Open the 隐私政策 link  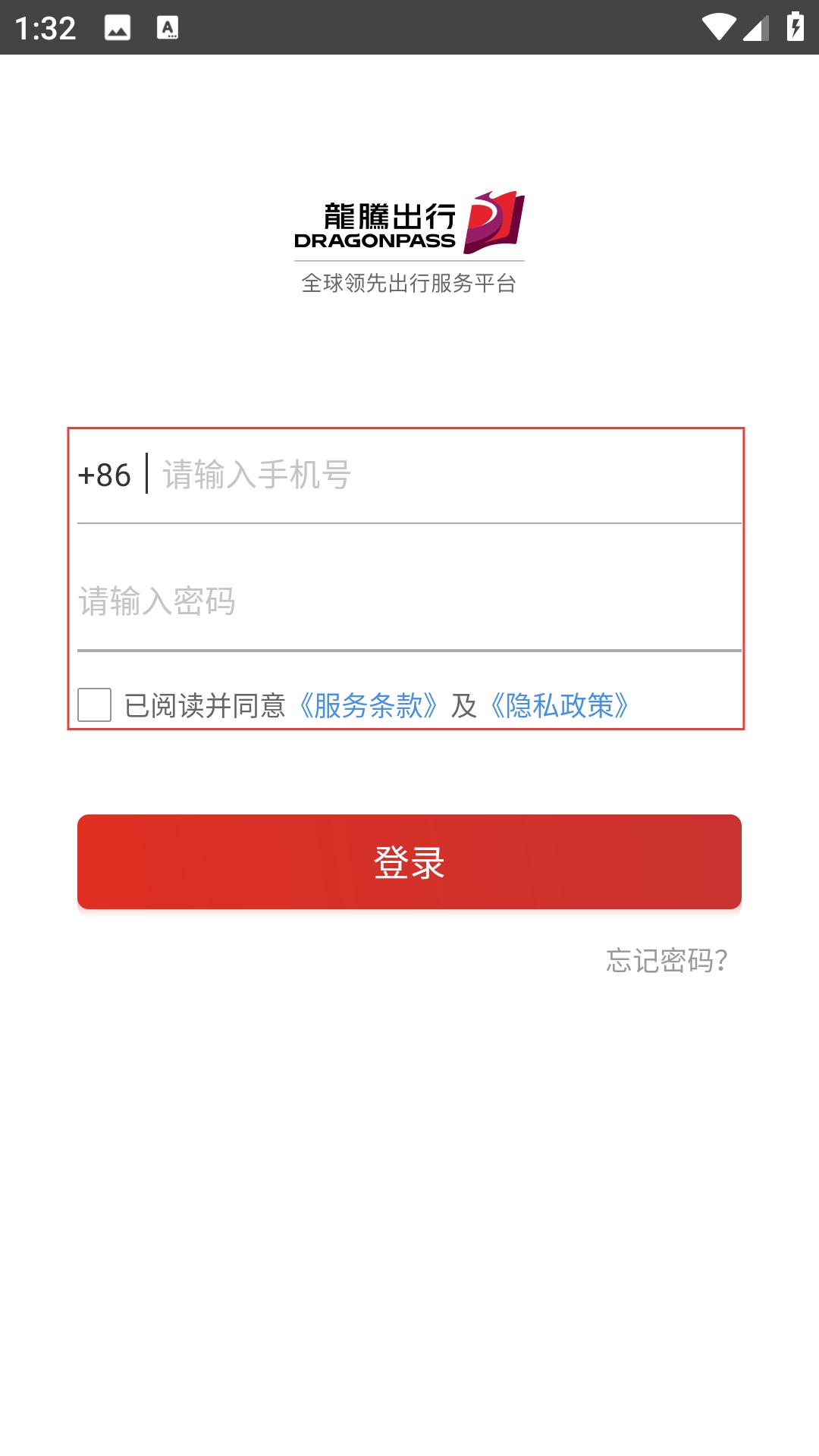pos(560,705)
